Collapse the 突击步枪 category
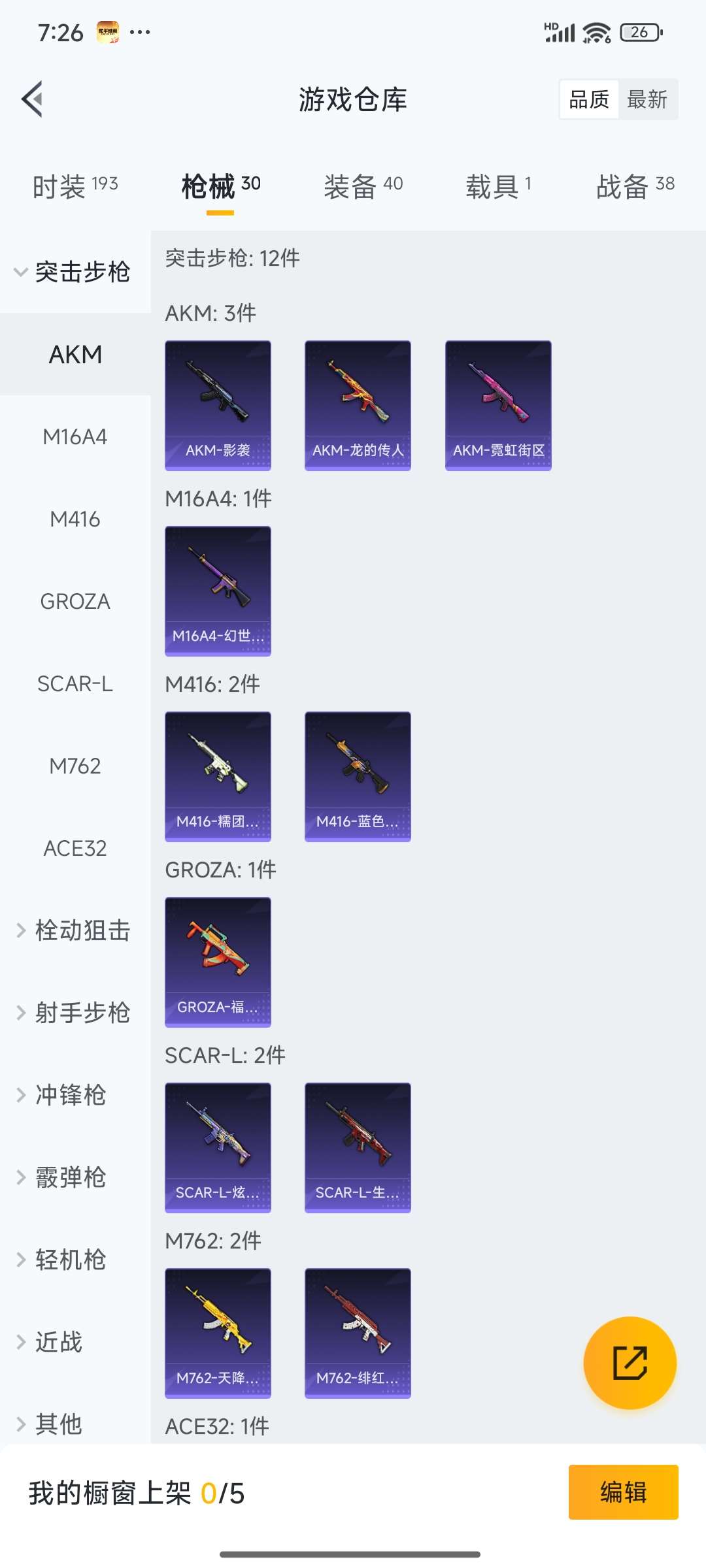 (x=74, y=273)
